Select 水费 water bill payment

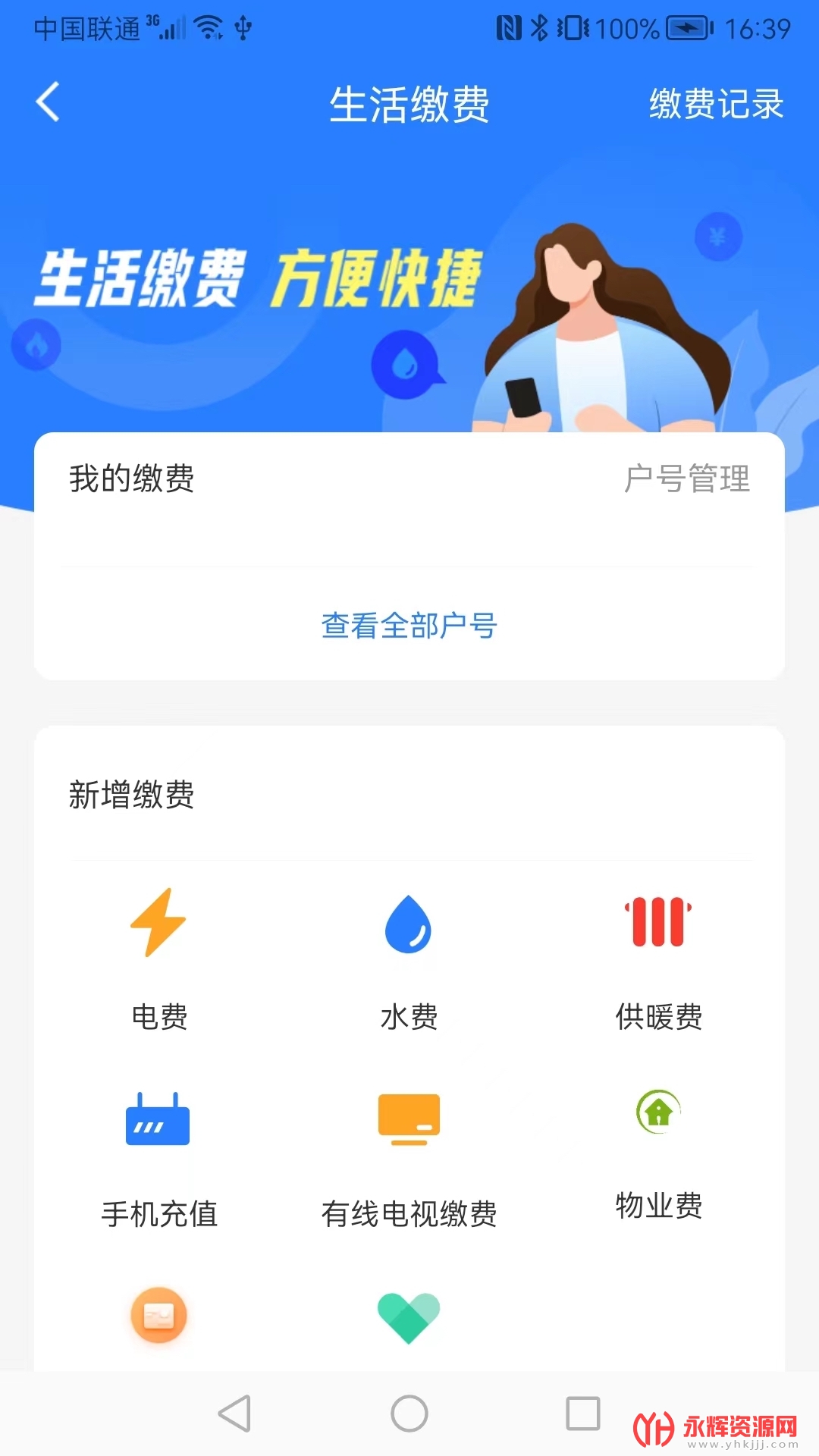(x=409, y=957)
